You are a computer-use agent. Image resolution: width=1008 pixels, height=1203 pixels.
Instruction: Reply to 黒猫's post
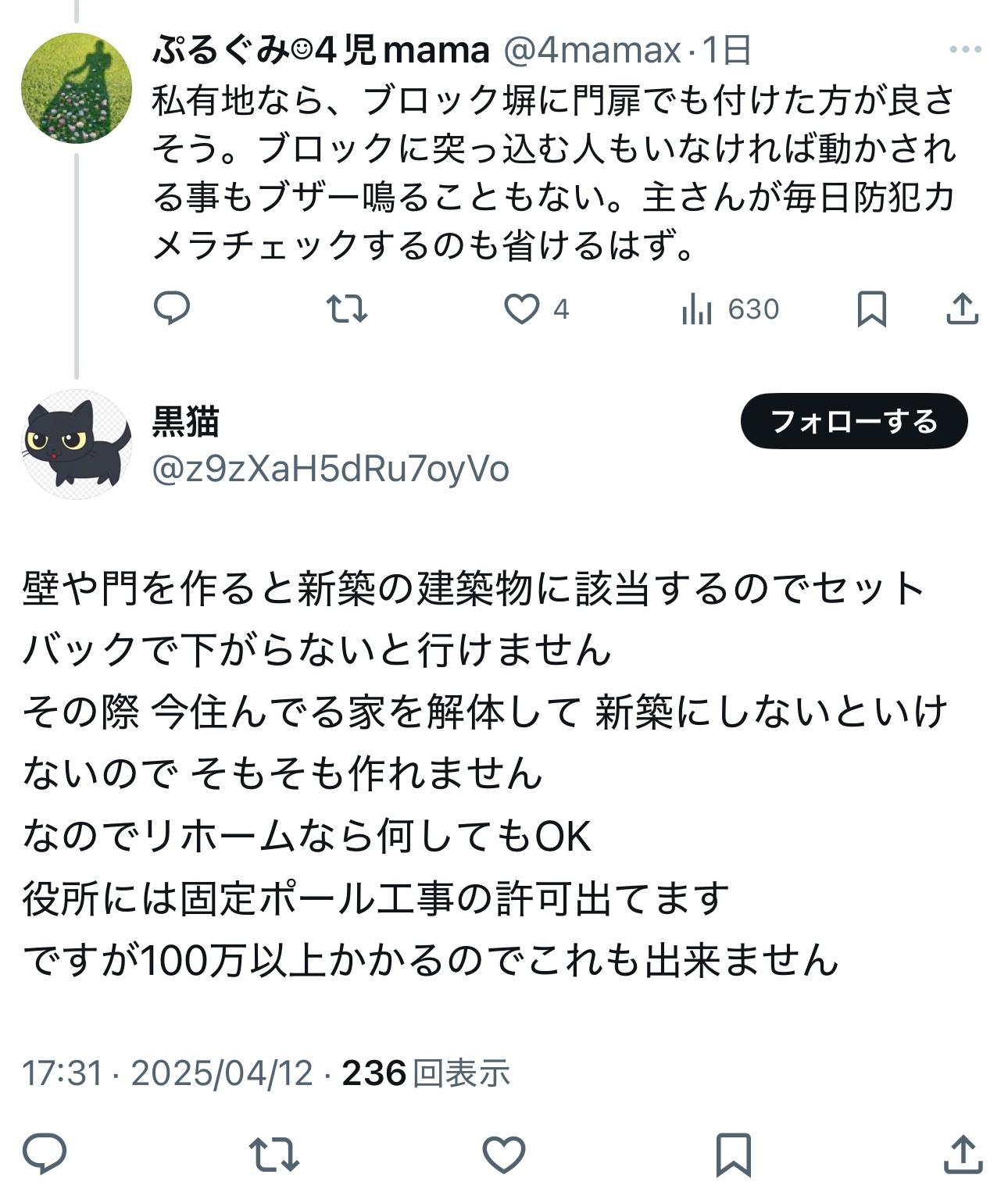click(45, 1154)
